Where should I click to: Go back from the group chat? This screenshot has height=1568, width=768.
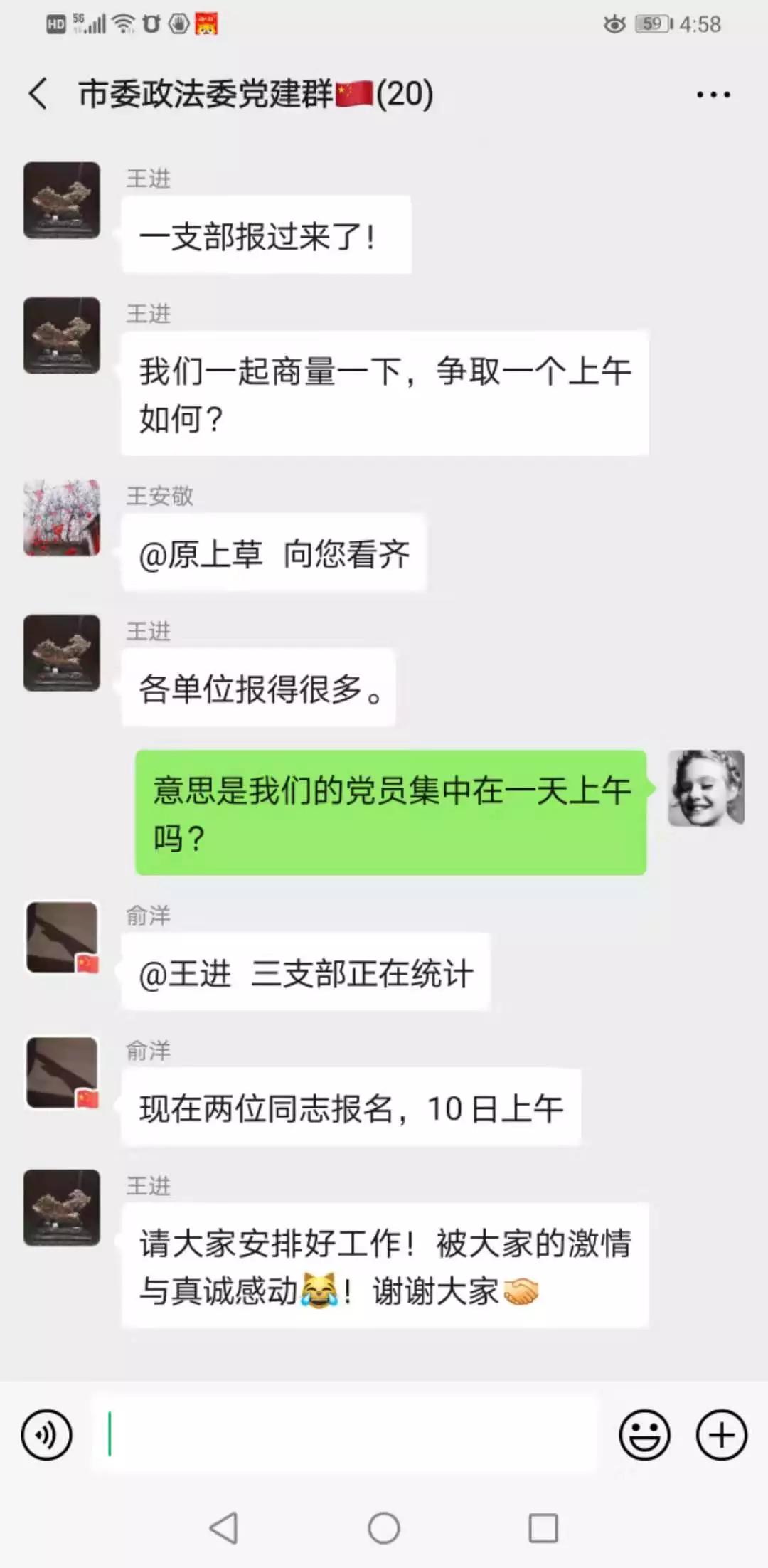click(x=38, y=94)
